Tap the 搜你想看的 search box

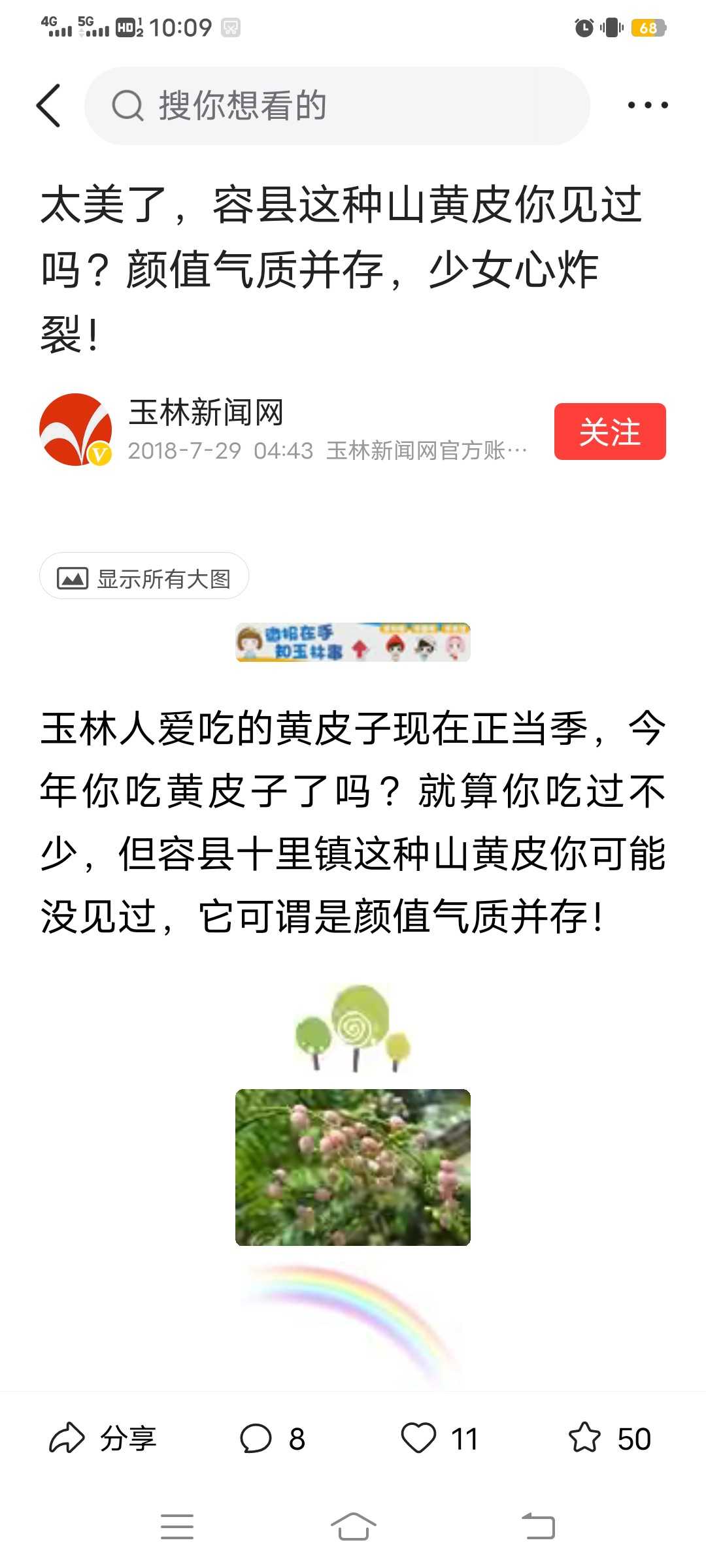pyautogui.click(x=337, y=106)
